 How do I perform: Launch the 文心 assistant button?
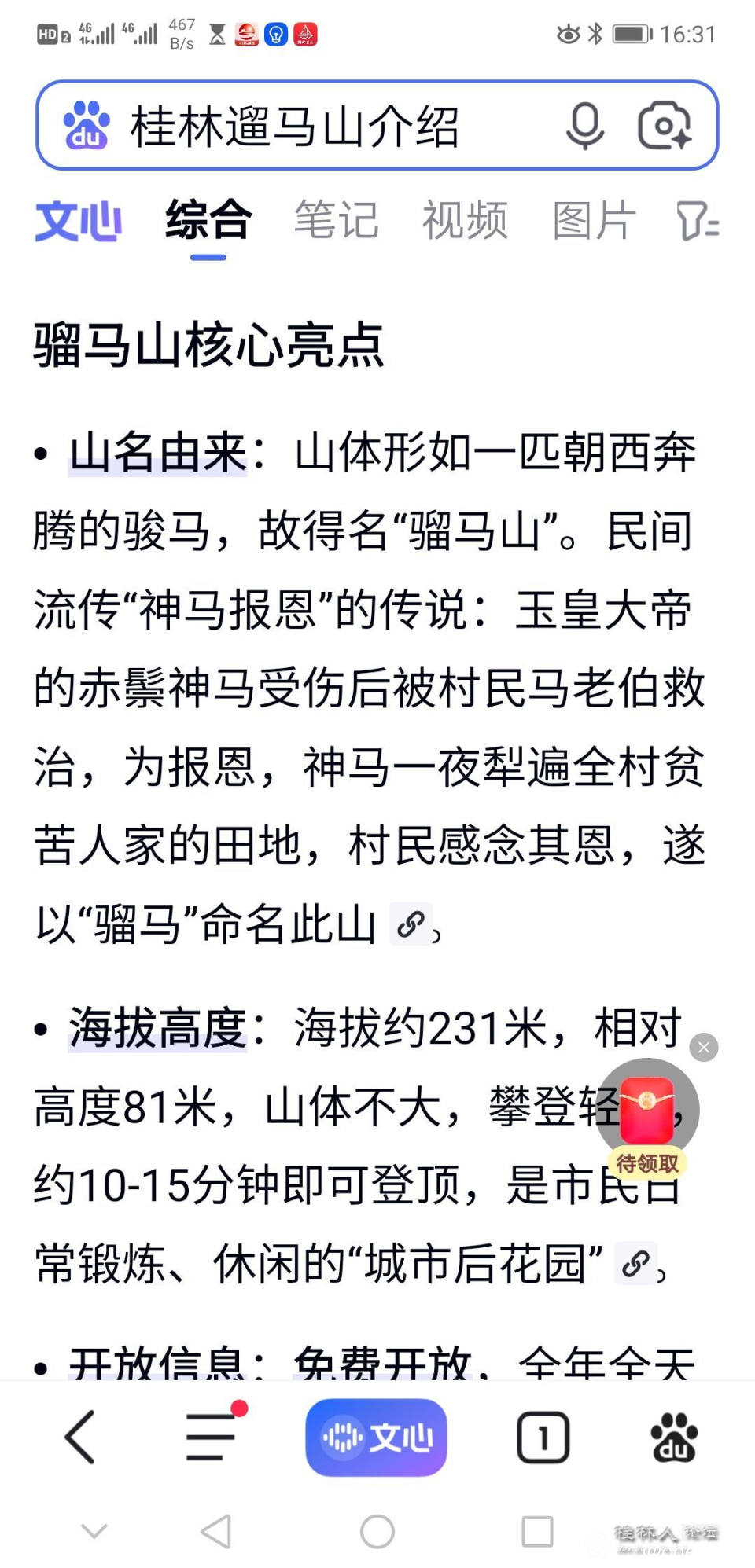[376, 1437]
